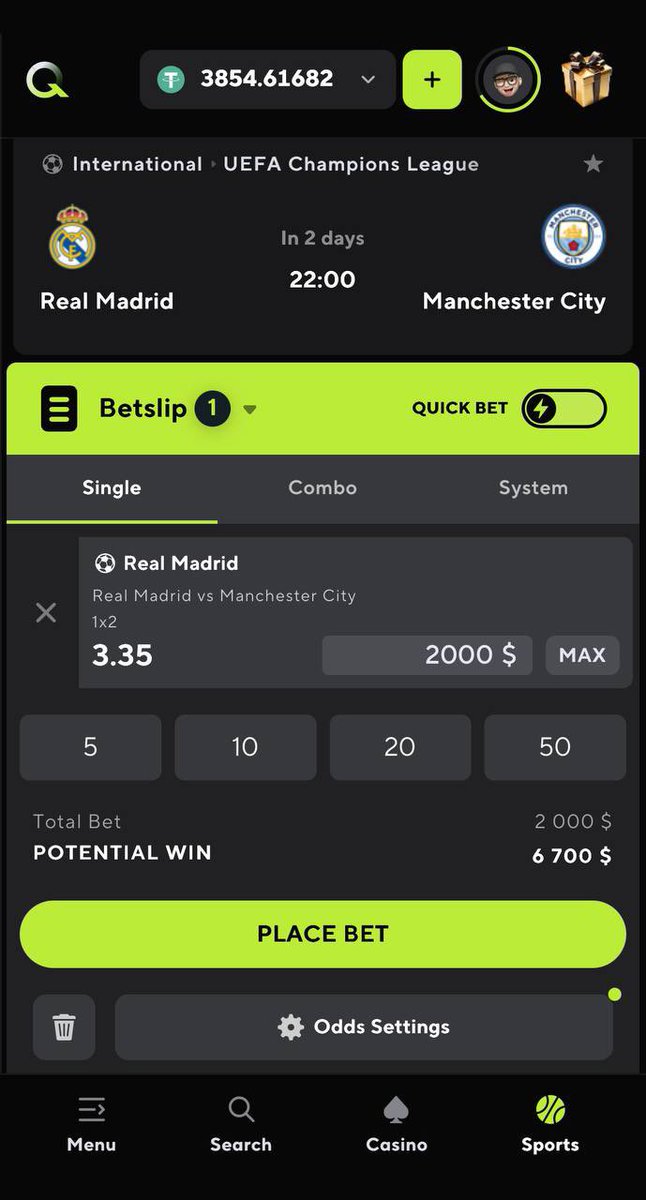Clear the betslip with trash icon

(64, 1027)
